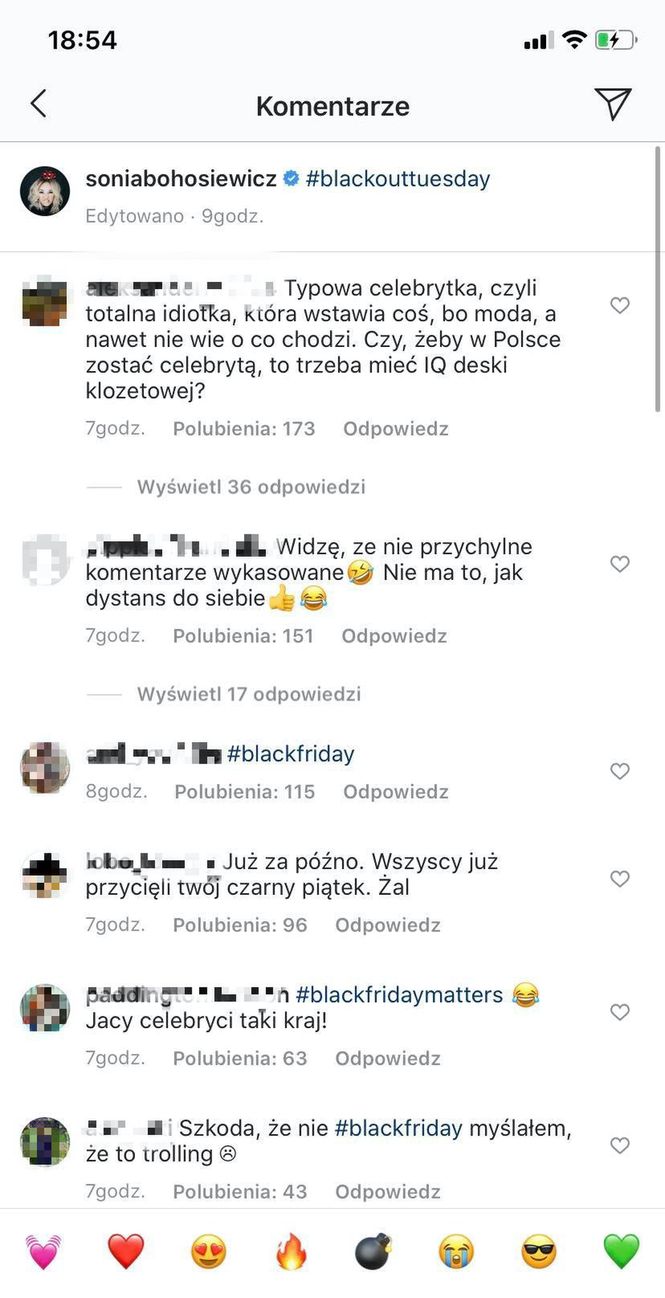Insert the red heart emoji reaction
Viewport: 665px width, 1298px height.
click(x=126, y=1251)
